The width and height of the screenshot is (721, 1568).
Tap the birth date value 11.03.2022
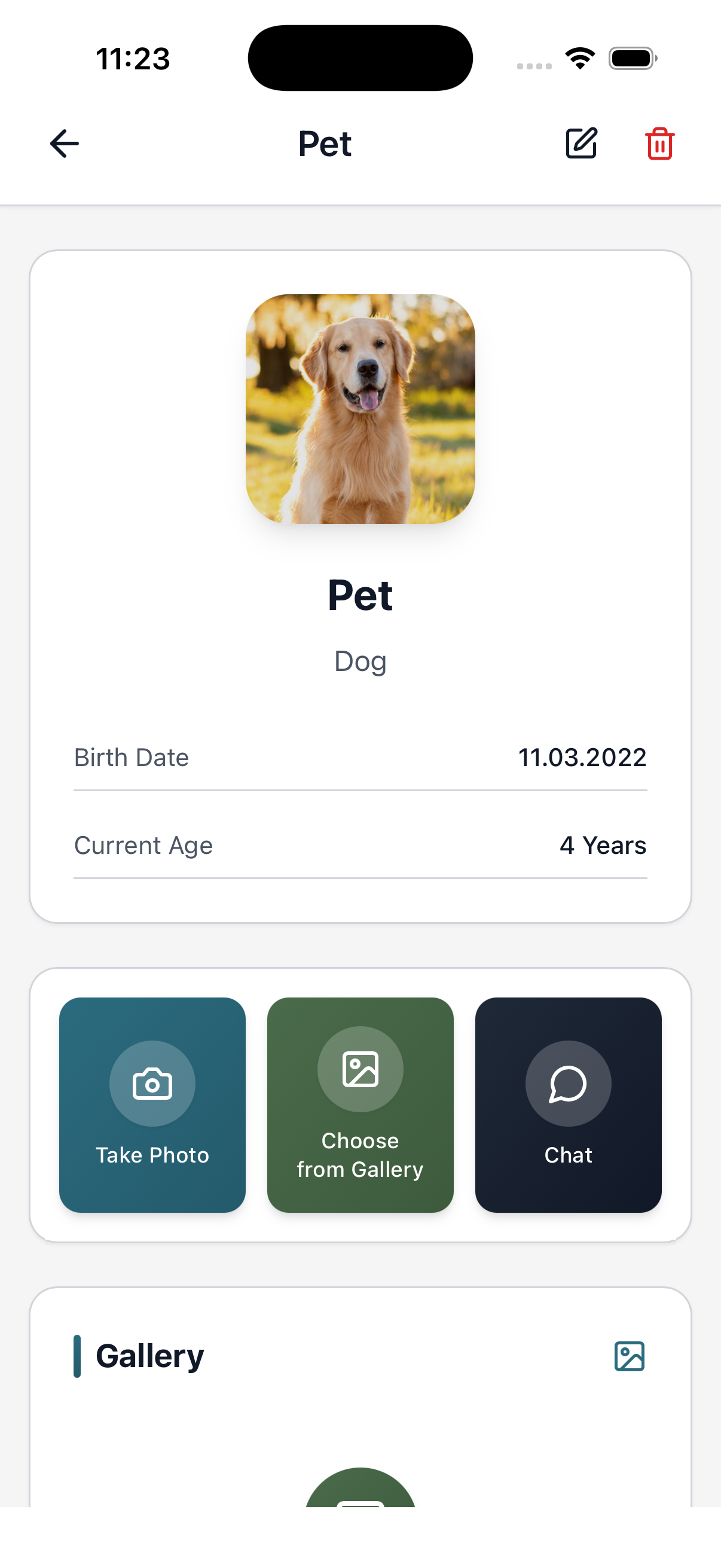point(582,756)
